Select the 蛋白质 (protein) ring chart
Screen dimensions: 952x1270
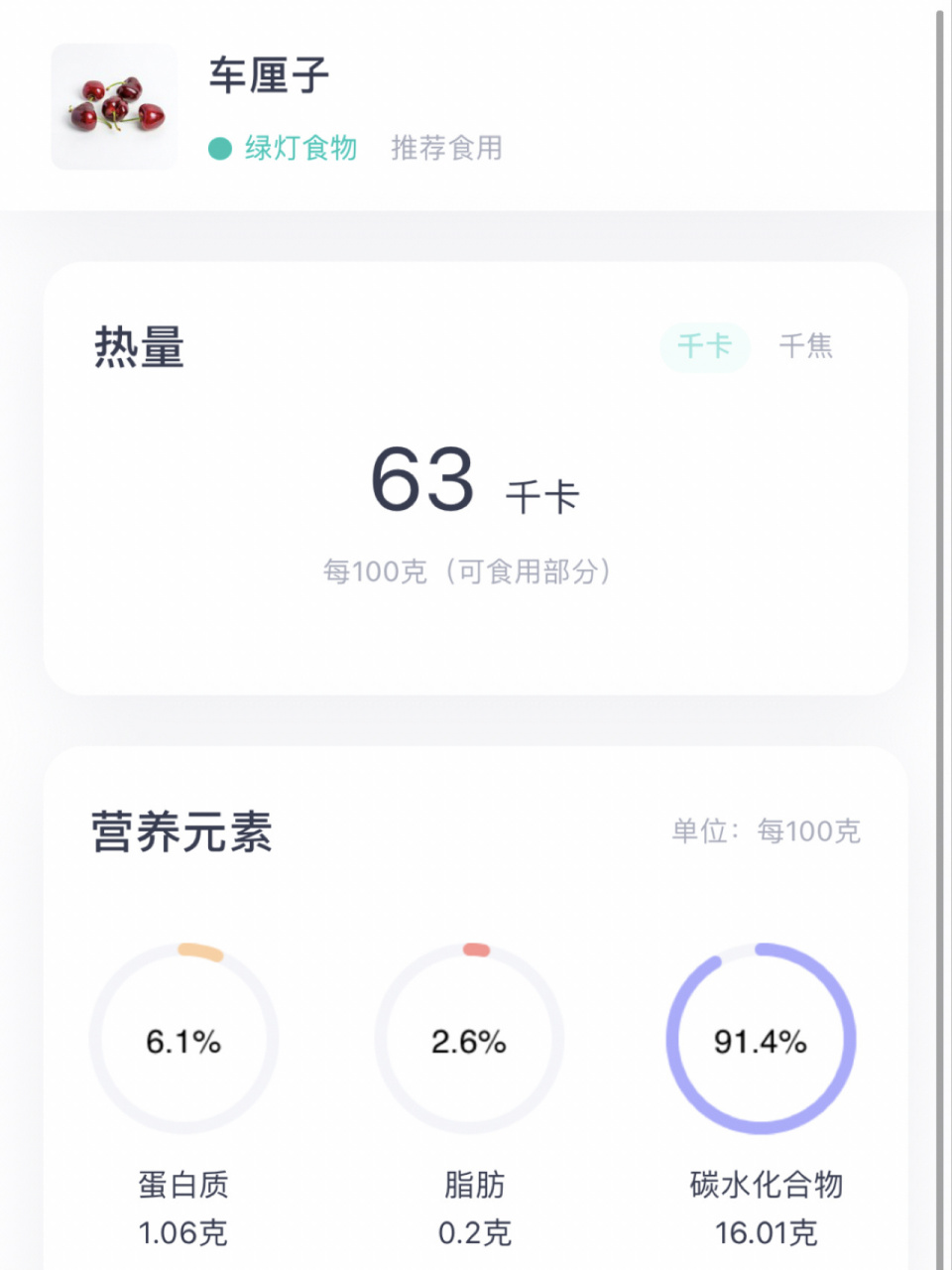pos(183,1039)
